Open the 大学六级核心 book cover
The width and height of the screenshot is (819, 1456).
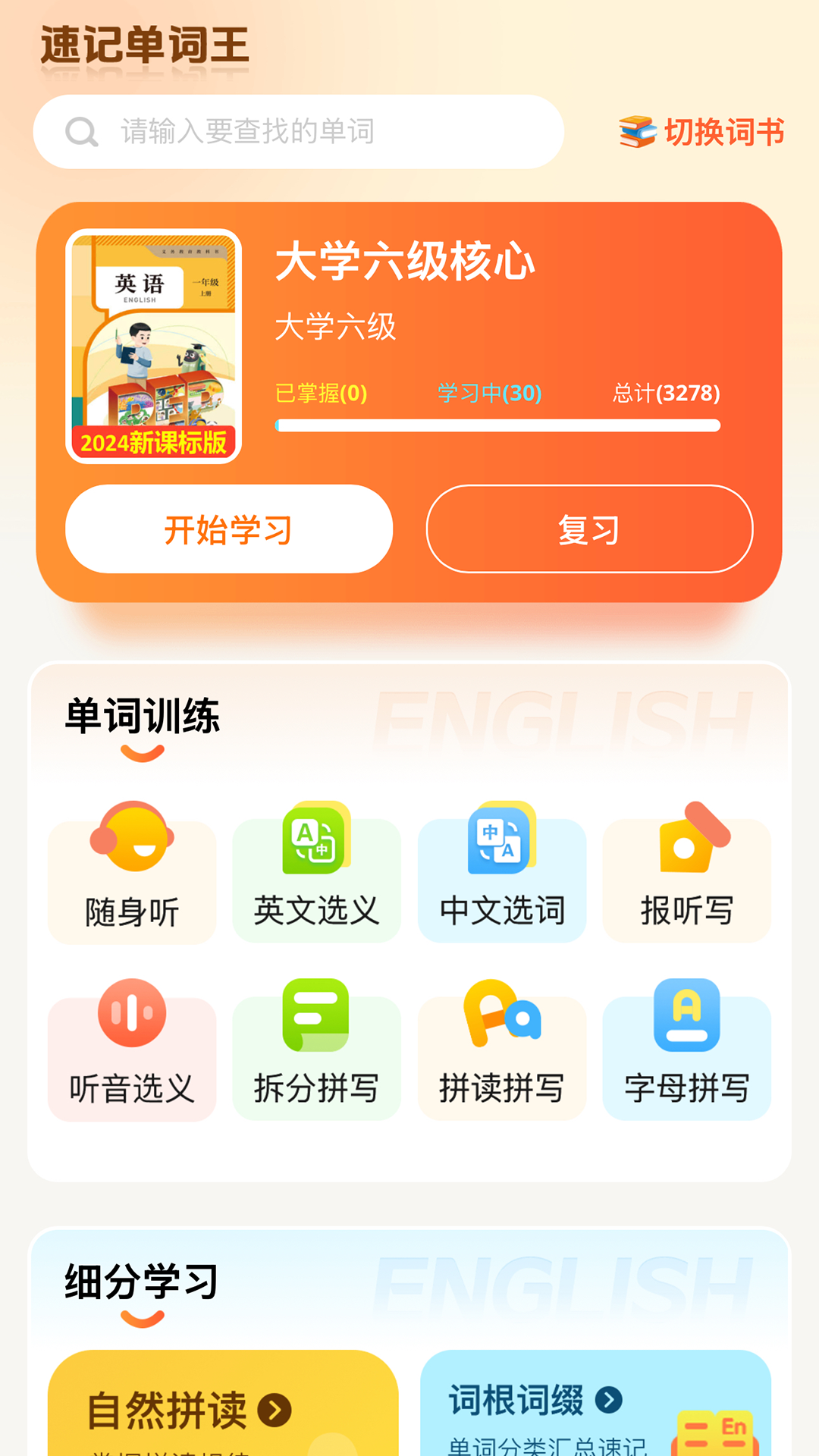(154, 346)
